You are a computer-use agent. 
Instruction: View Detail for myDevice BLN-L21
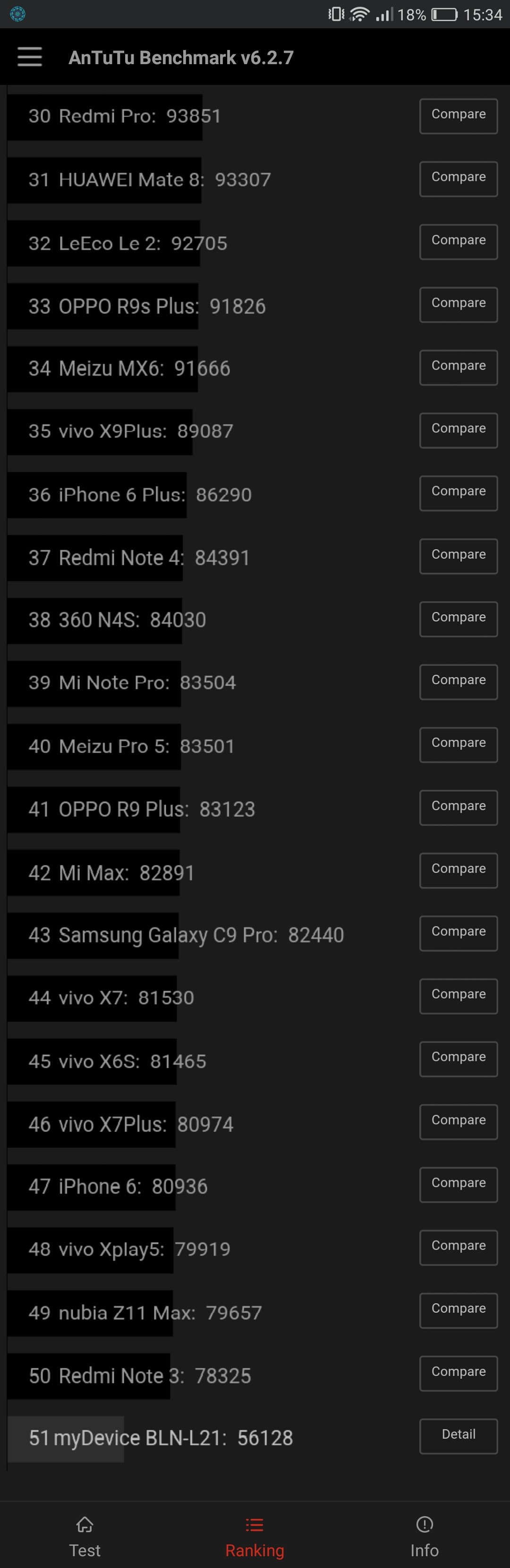coord(458,1434)
